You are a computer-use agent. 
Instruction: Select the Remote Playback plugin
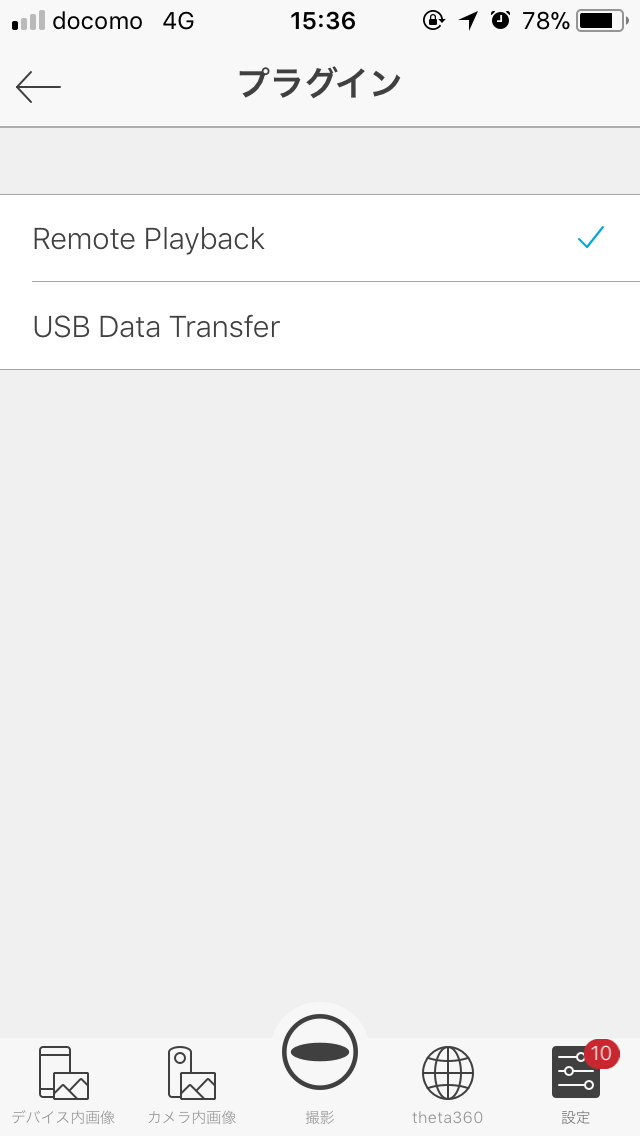[x=320, y=238]
